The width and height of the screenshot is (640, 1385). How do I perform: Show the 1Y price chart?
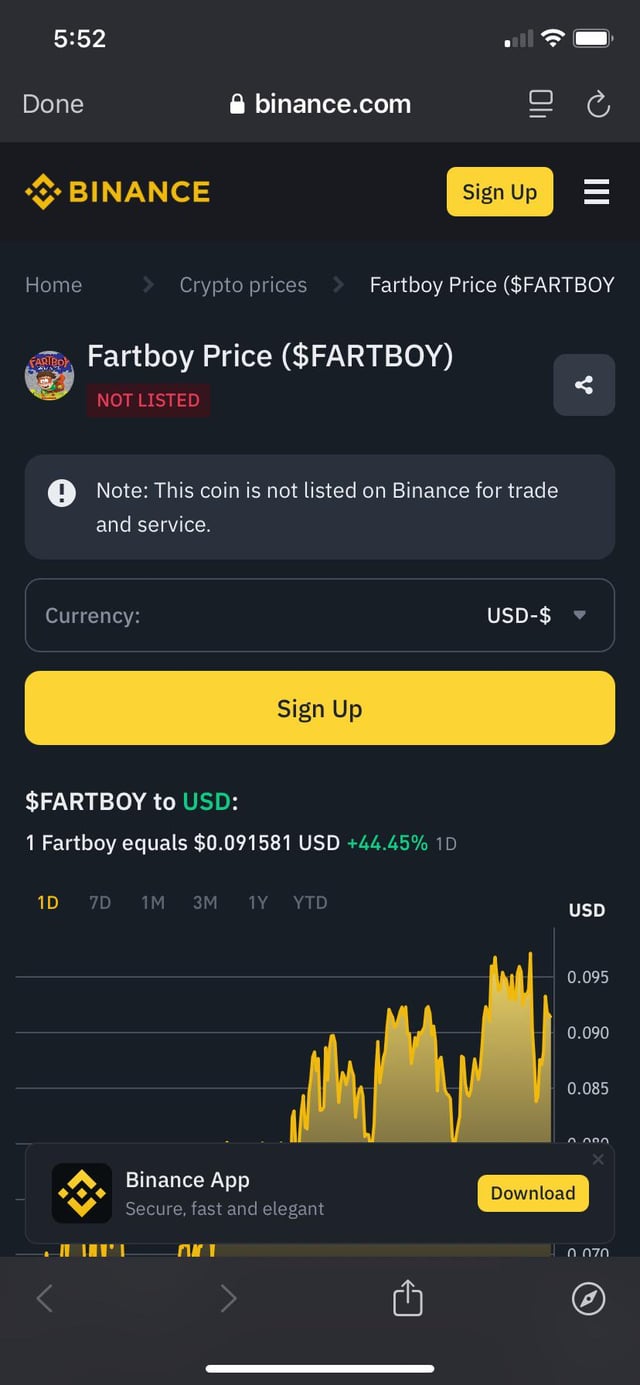point(258,902)
